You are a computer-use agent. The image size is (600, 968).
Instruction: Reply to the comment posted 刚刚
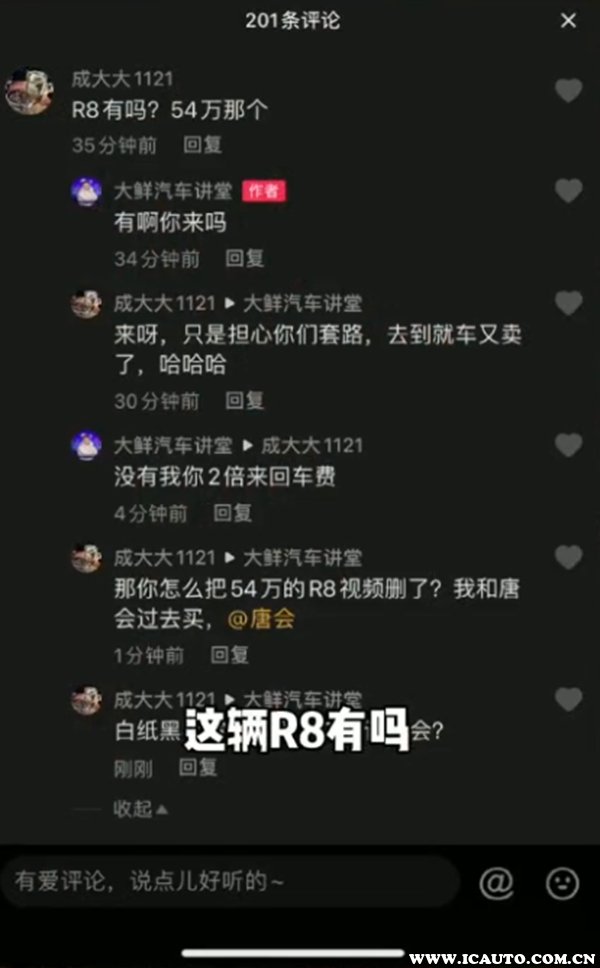(x=198, y=768)
